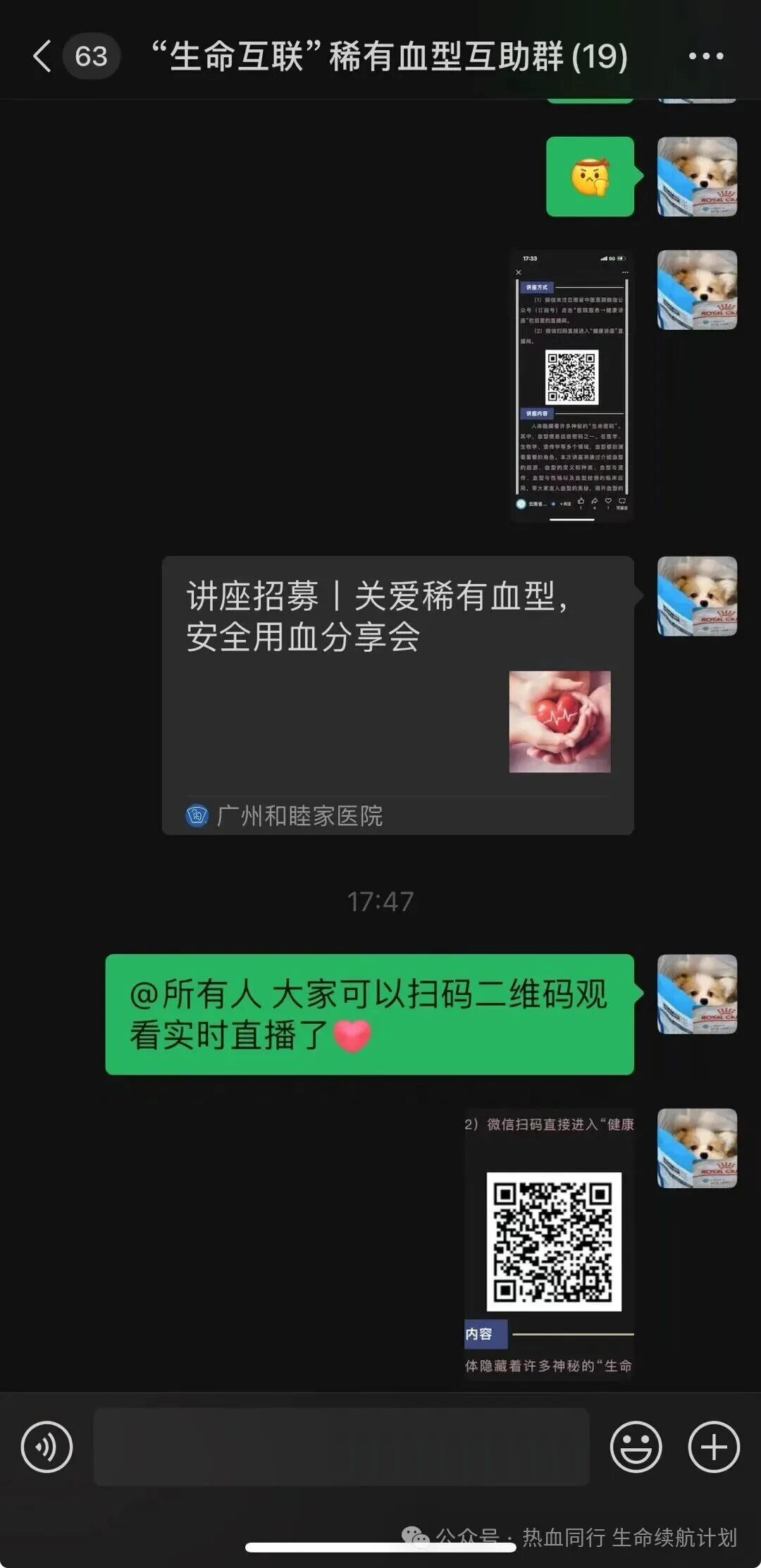Open the emoji sticker panel
Screen dimensions: 761x1568
click(x=636, y=1447)
